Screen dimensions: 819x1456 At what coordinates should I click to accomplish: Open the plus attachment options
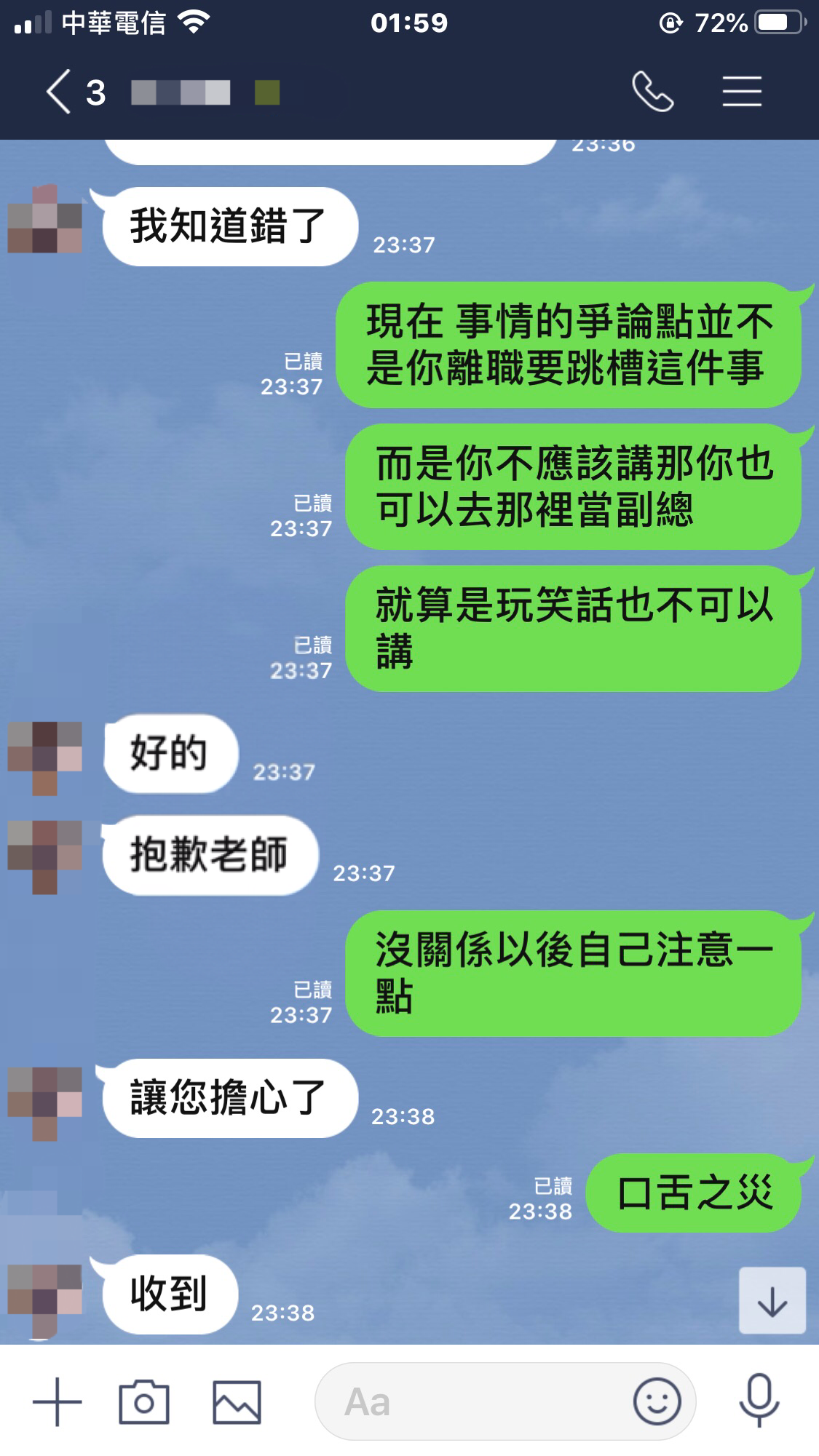click(58, 1401)
